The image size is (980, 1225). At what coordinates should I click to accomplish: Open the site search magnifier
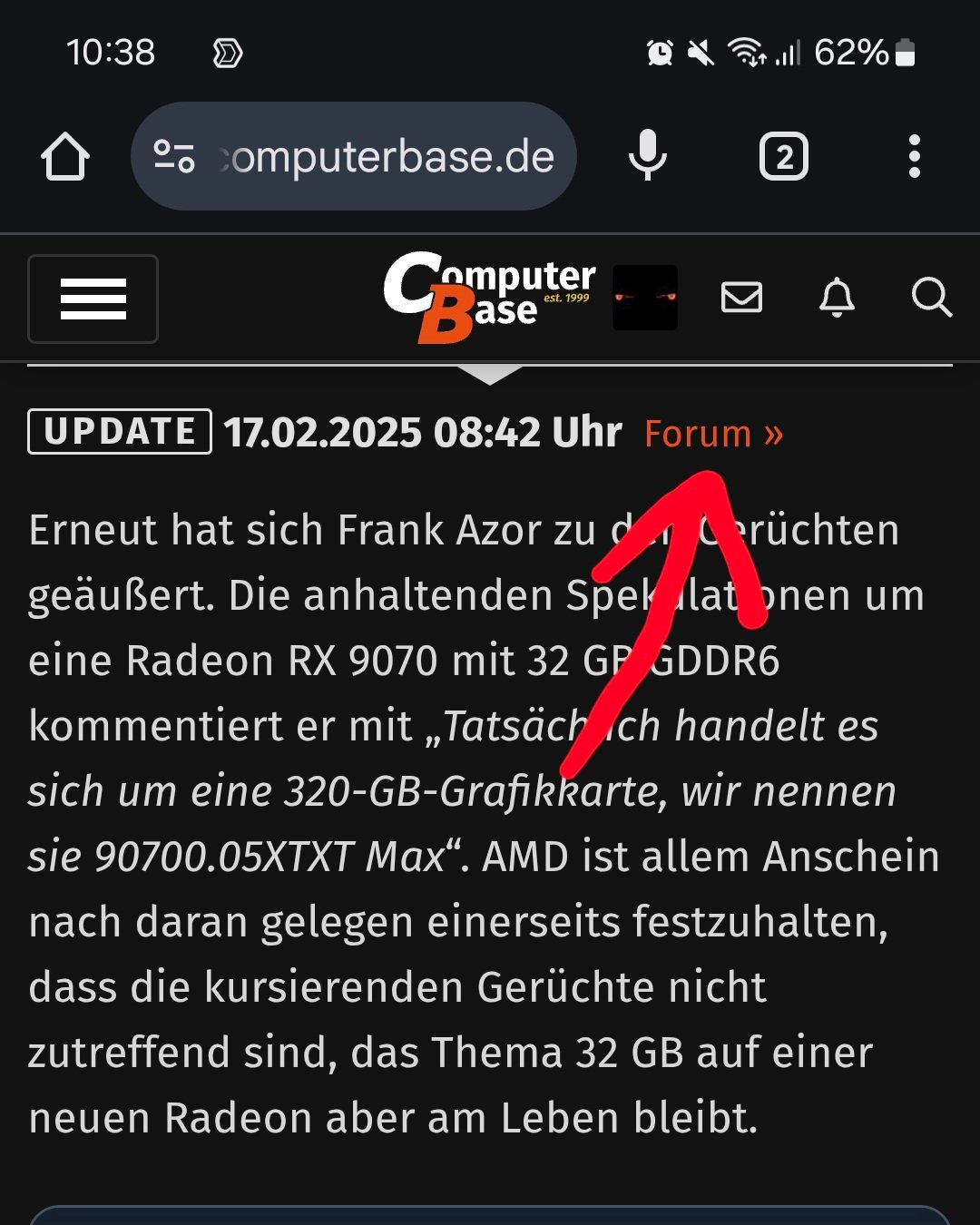(931, 298)
